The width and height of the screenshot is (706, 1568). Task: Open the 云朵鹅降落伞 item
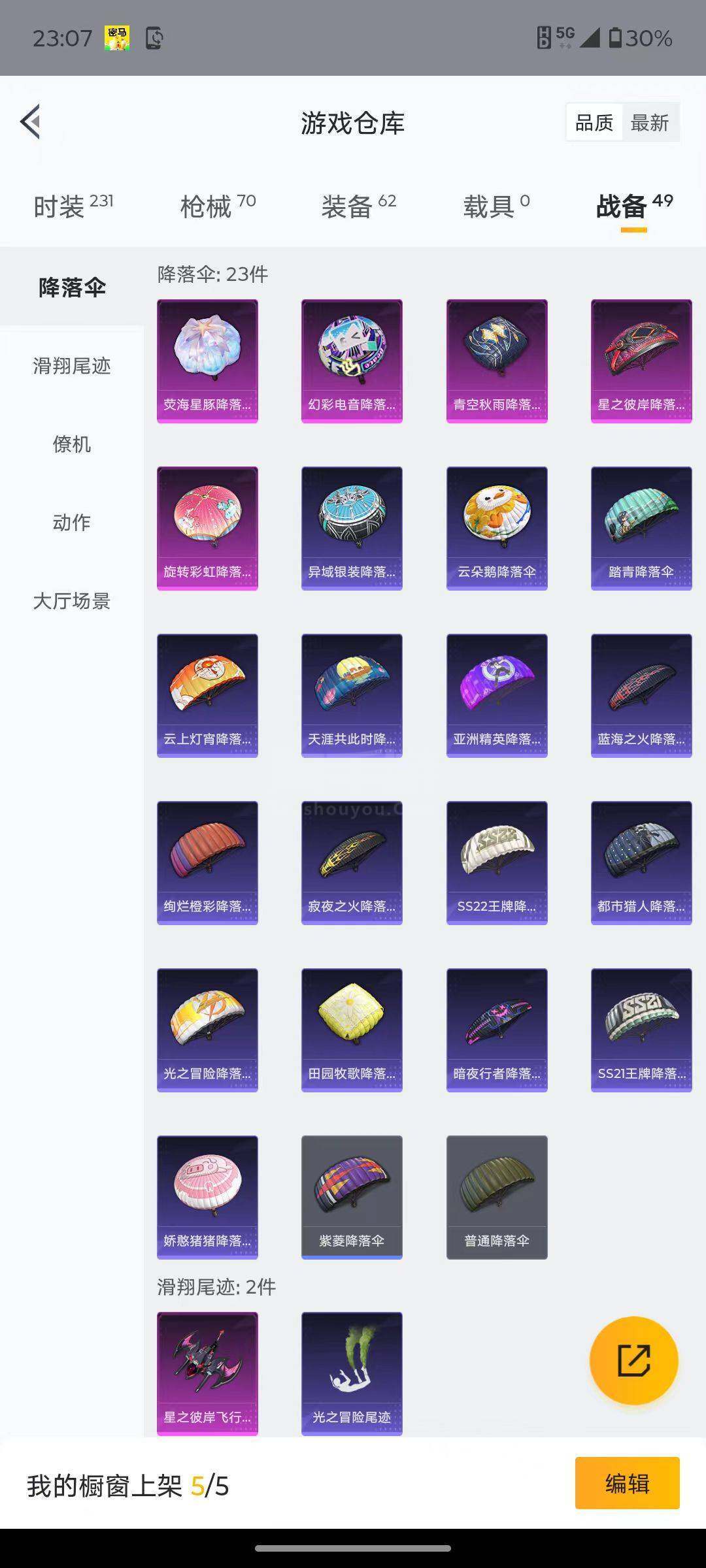497,528
